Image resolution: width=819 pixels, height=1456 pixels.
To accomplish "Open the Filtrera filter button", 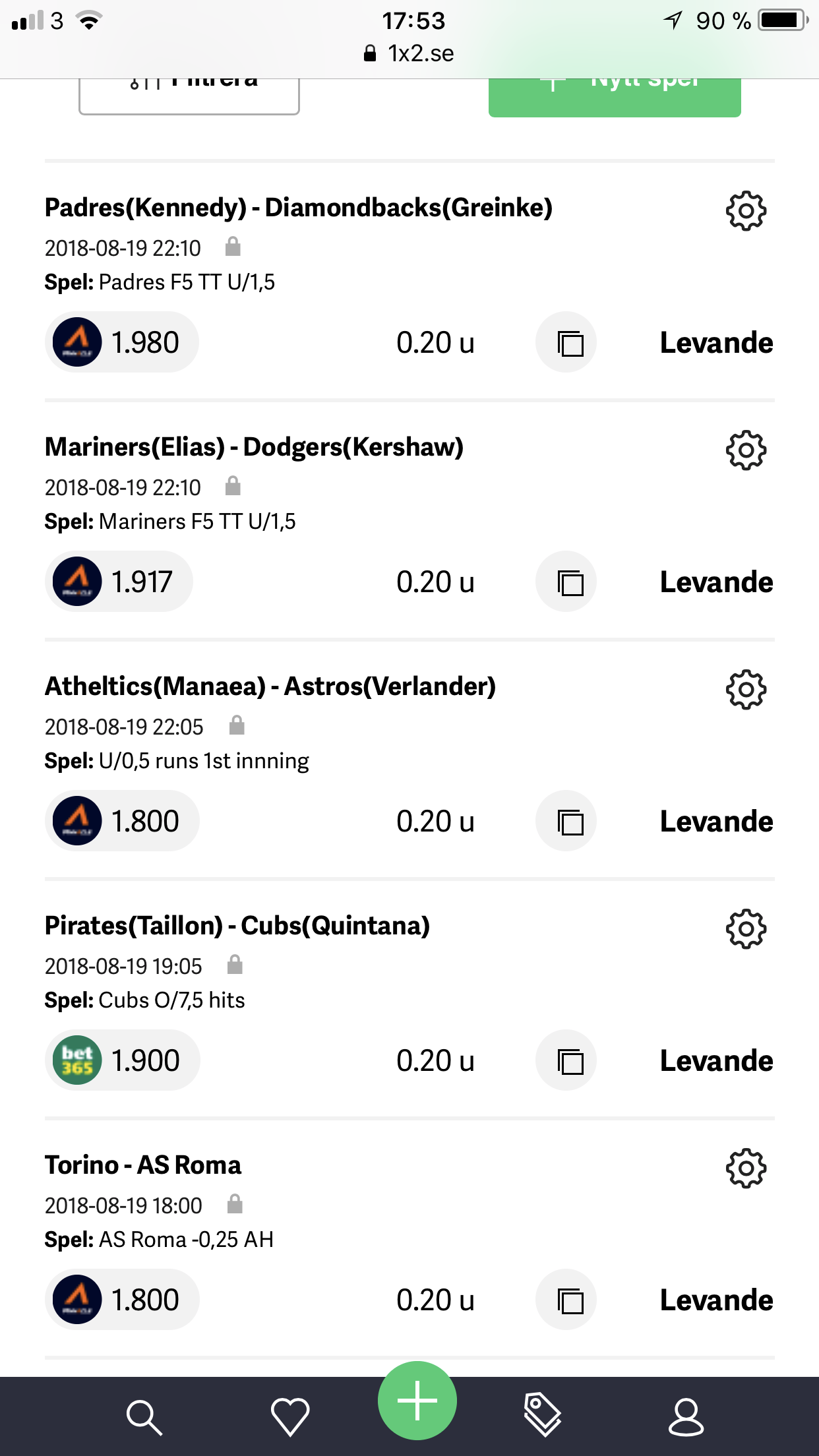I will 189,96.
